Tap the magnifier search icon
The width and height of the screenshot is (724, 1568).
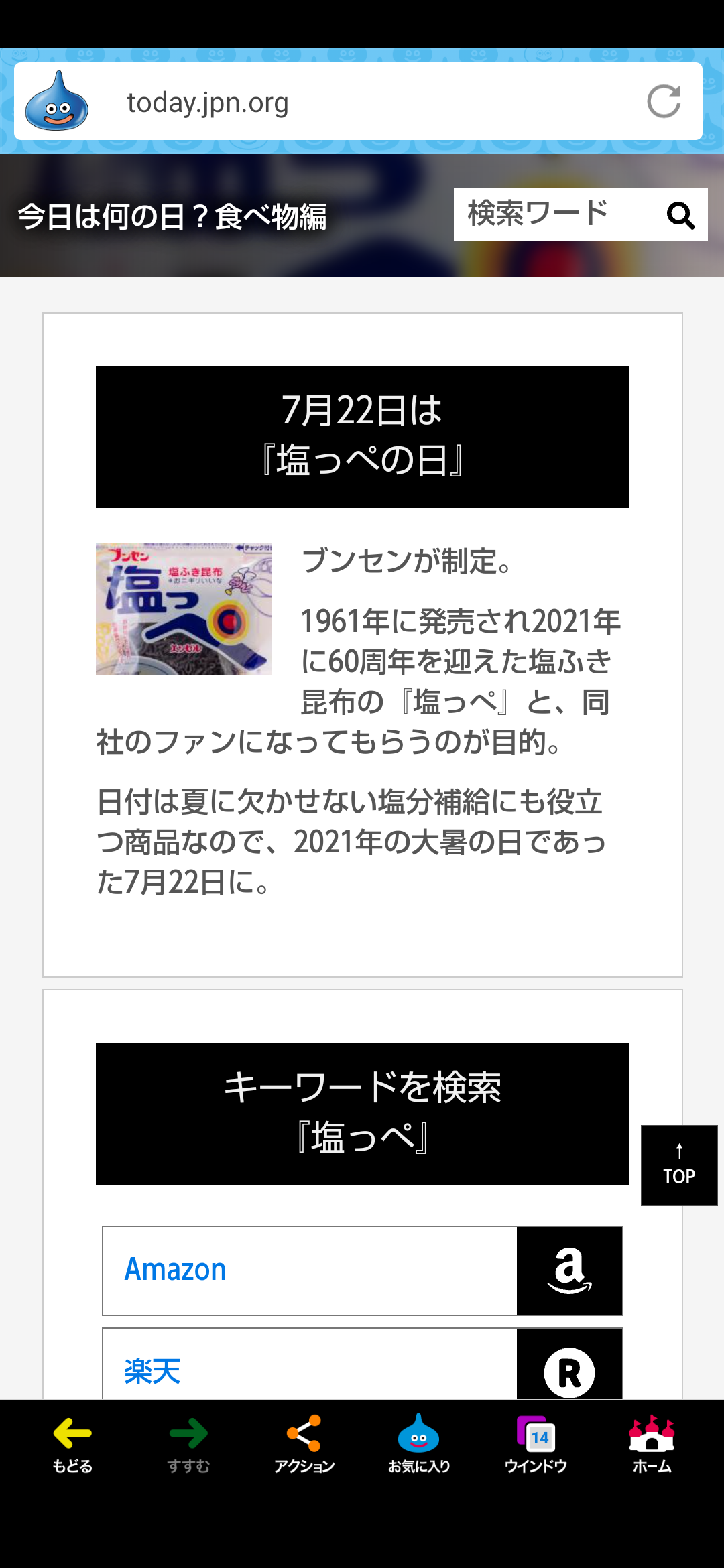[x=680, y=216]
